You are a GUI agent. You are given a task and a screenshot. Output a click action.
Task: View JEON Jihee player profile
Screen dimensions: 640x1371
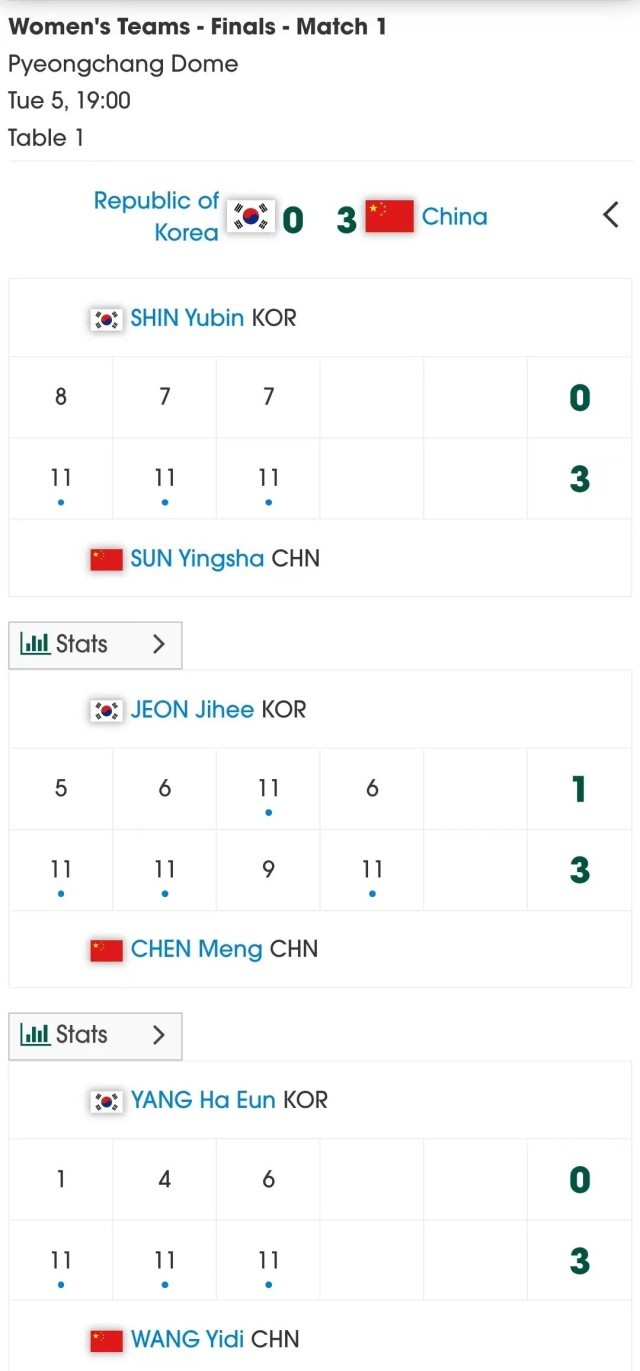coord(192,709)
